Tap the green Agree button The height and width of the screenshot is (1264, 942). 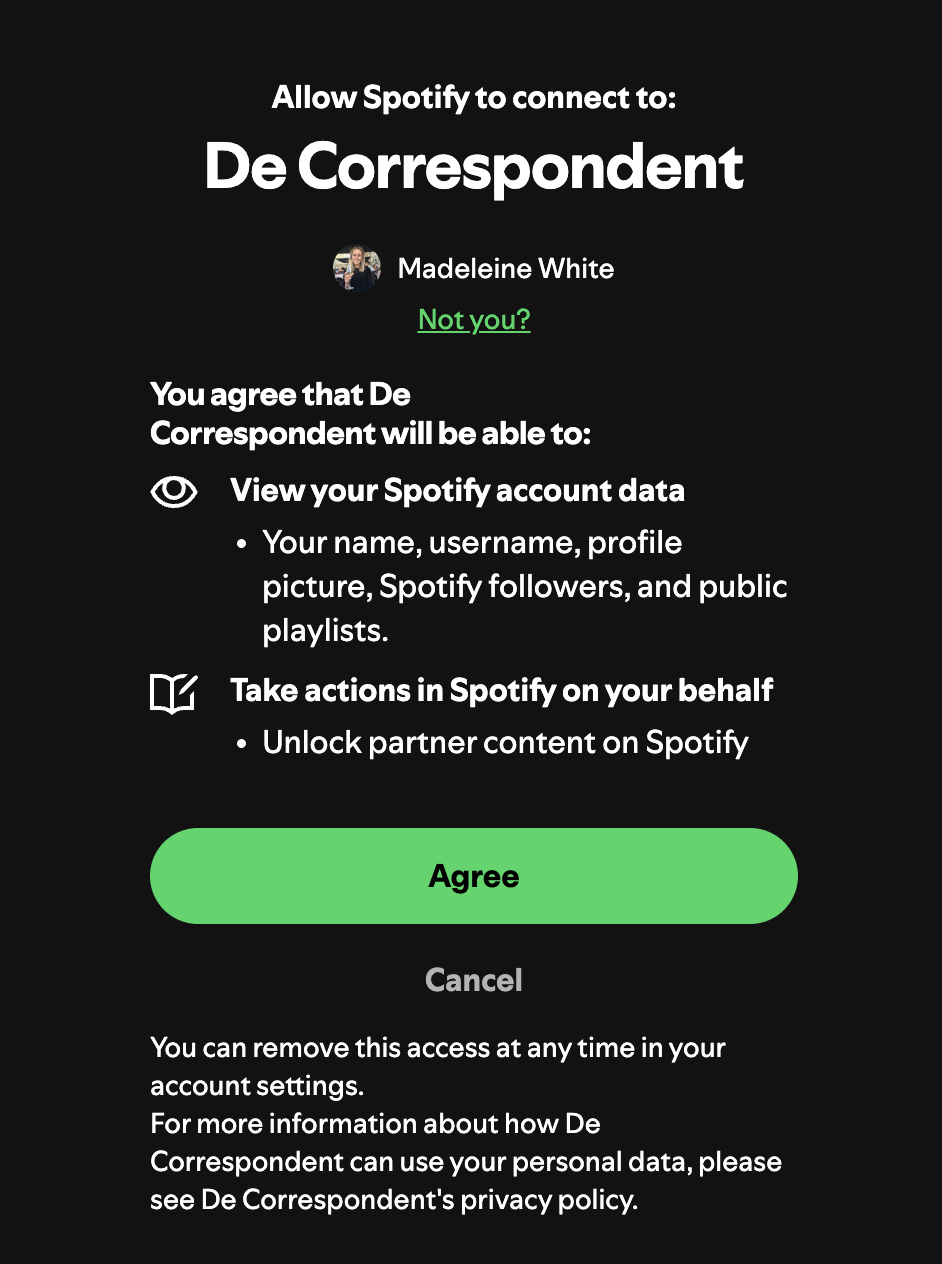pyautogui.click(x=473, y=876)
